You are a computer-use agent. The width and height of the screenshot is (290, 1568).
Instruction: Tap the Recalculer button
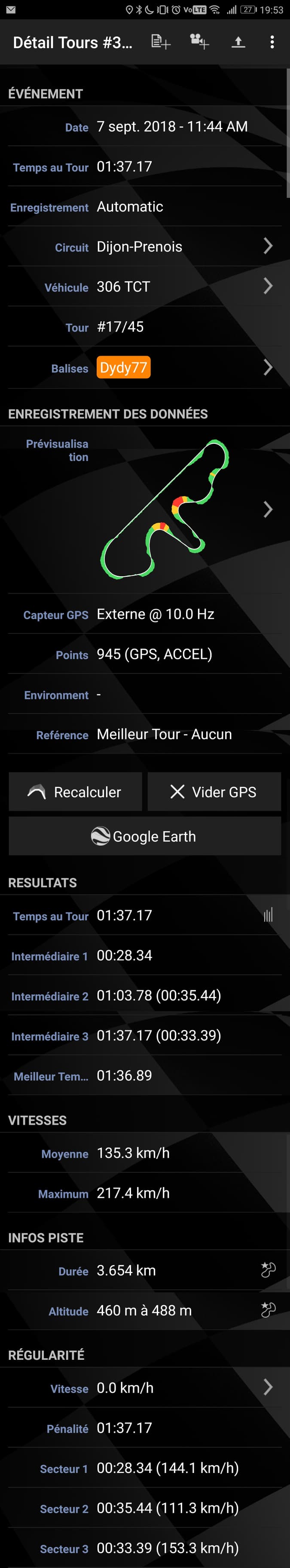click(x=75, y=791)
